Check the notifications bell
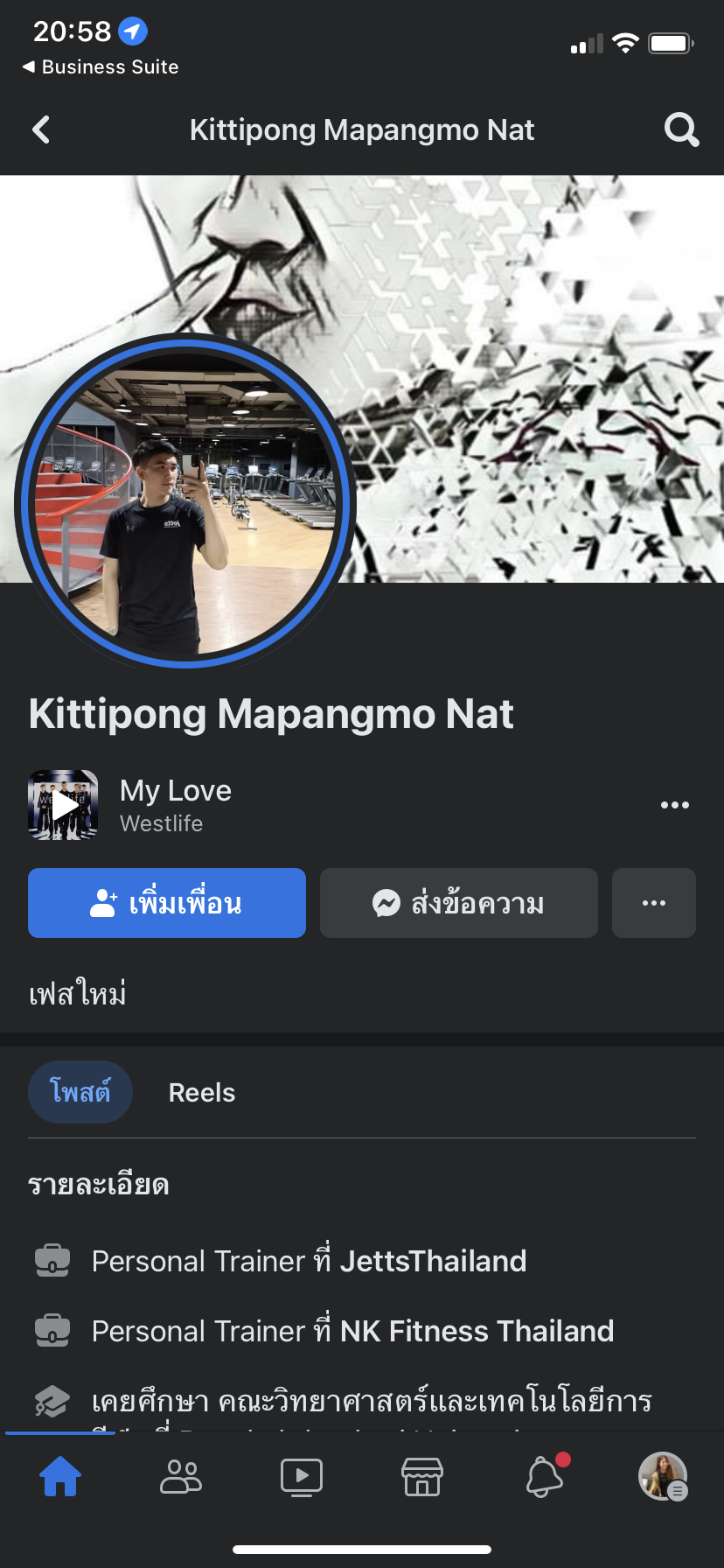724x1568 pixels. 544,1477
